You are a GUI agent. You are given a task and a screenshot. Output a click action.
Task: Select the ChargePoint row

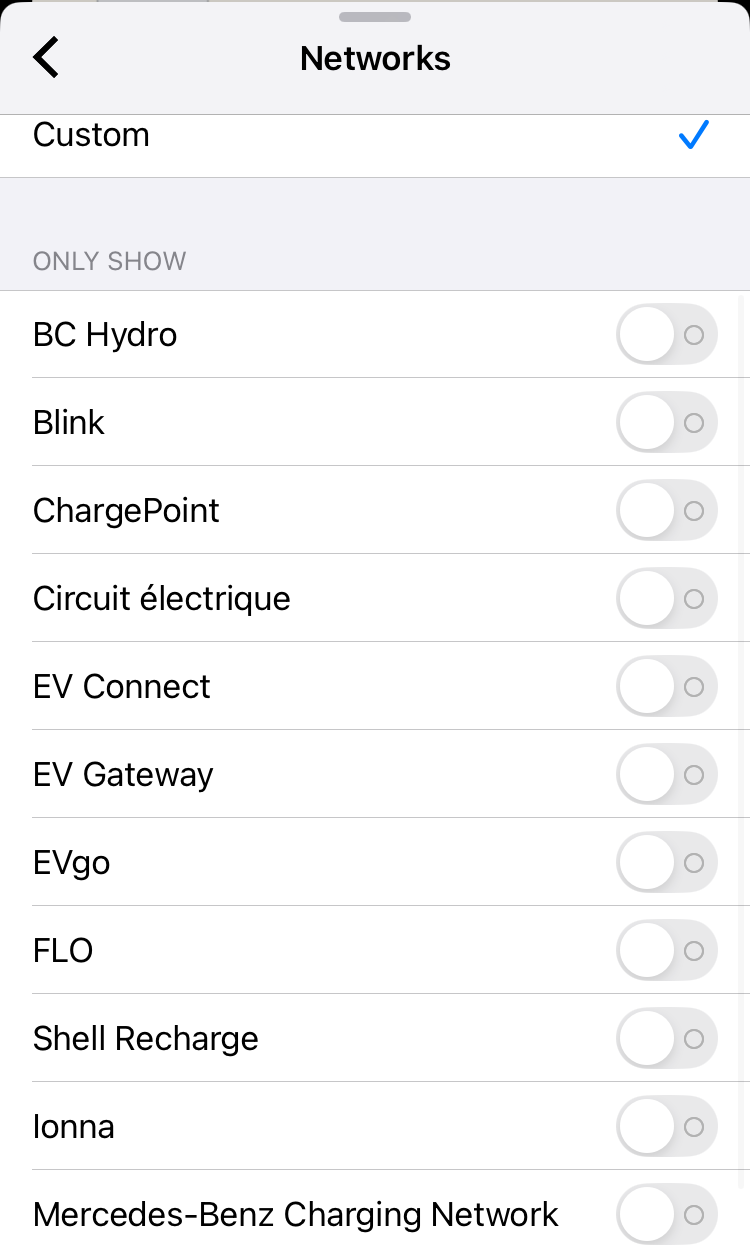tap(126, 511)
